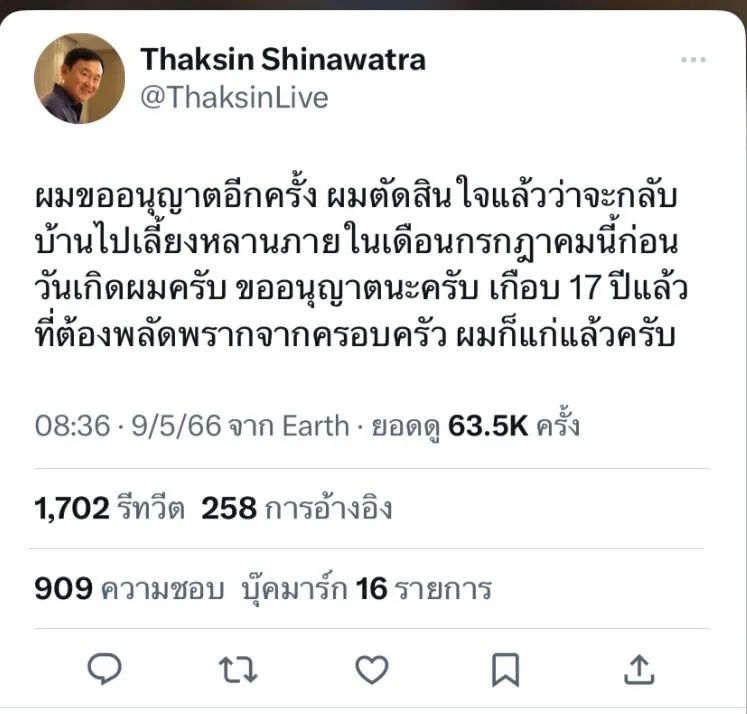Retweet this post
Viewport: 747px width, 714px height.
[238, 669]
